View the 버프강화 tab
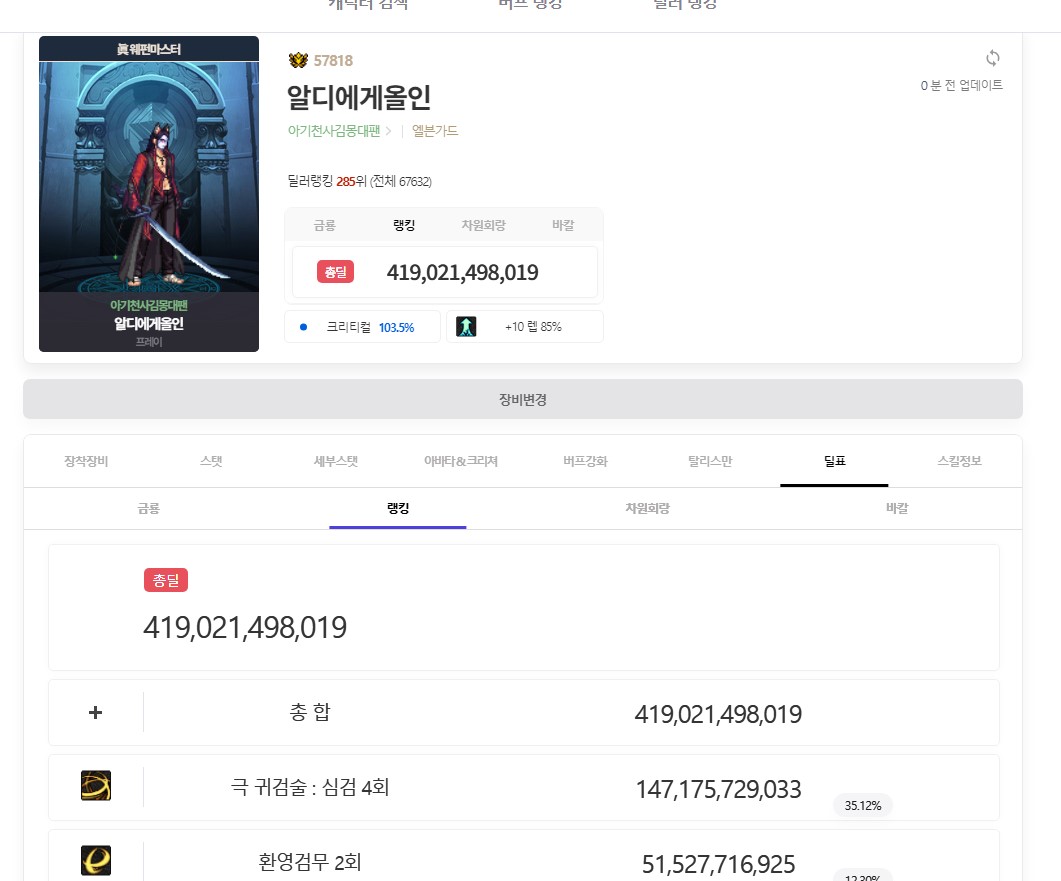The image size is (1061, 881). pos(585,461)
